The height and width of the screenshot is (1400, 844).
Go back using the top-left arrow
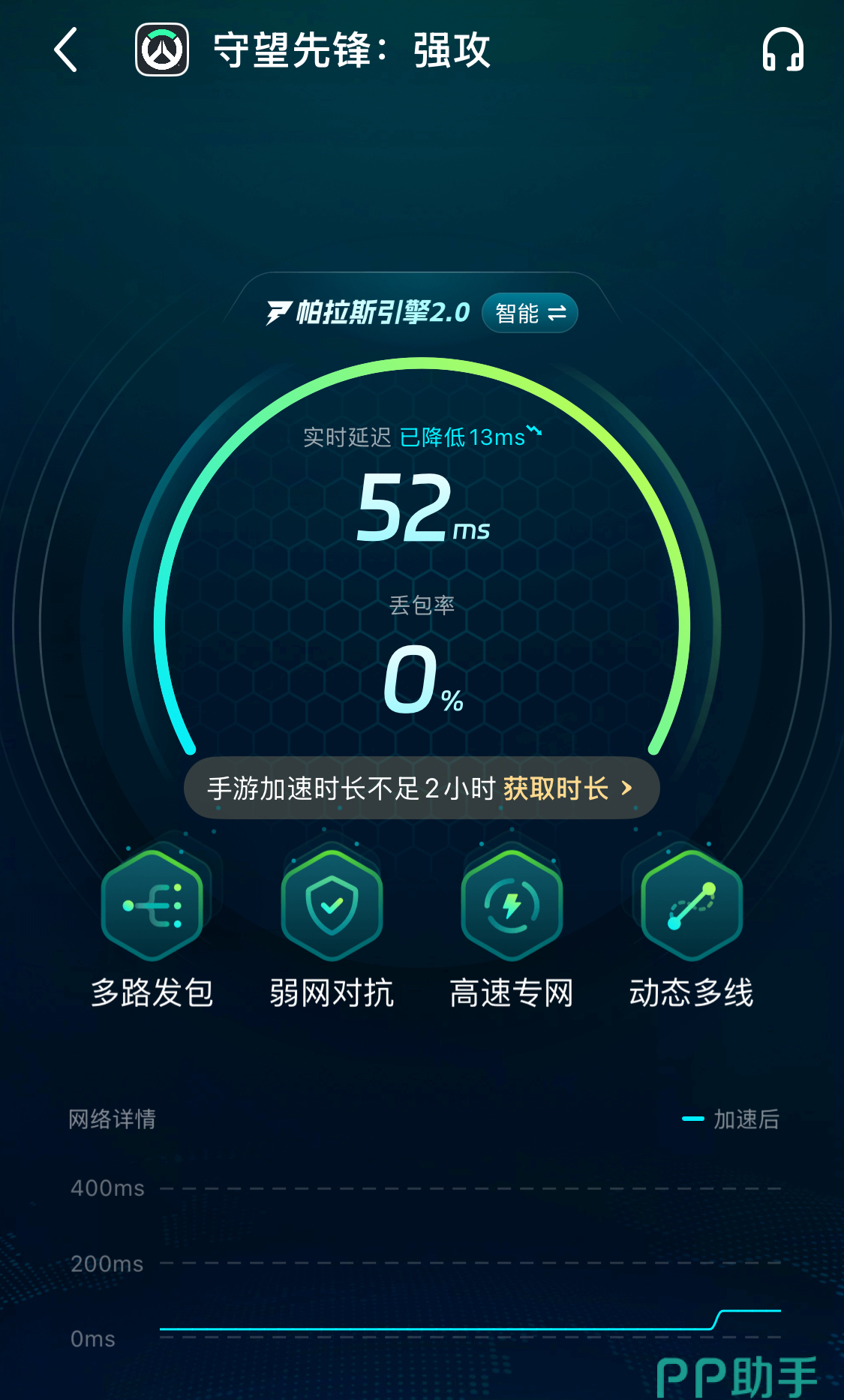(x=66, y=50)
